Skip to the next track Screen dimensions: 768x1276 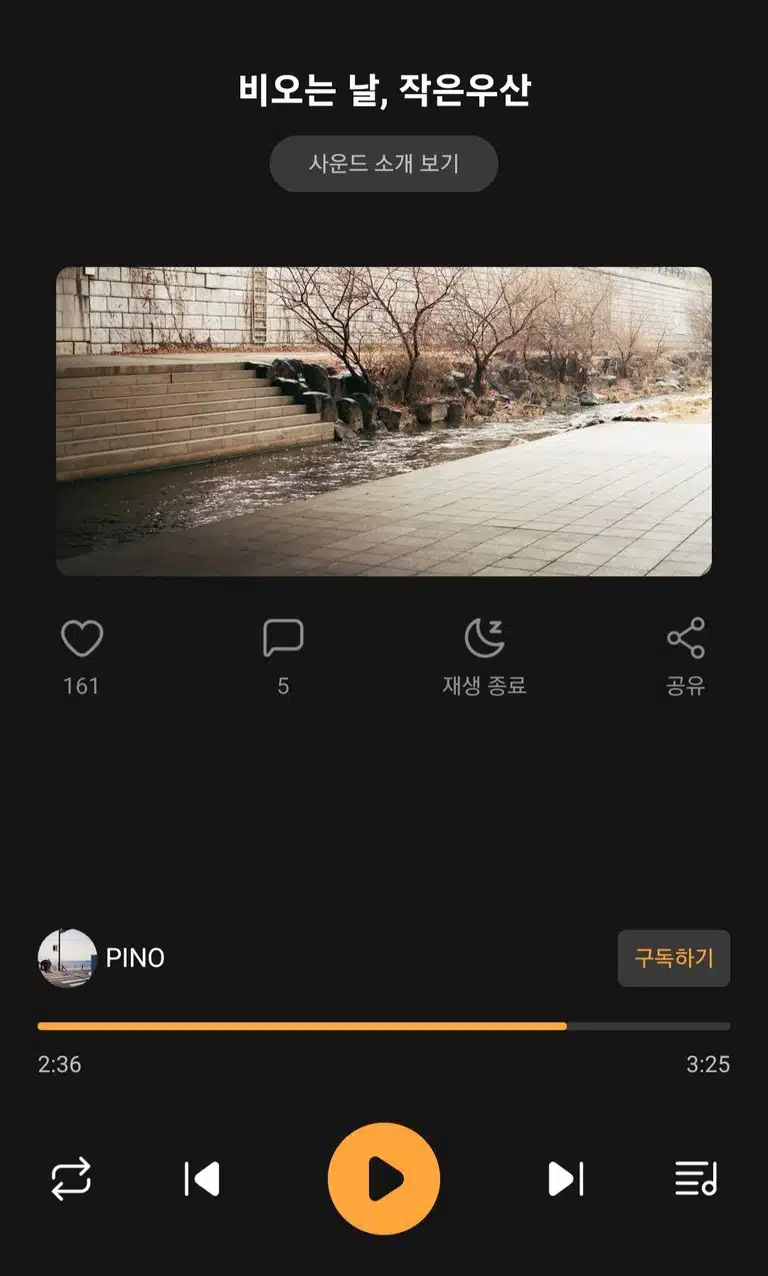(x=566, y=1179)
